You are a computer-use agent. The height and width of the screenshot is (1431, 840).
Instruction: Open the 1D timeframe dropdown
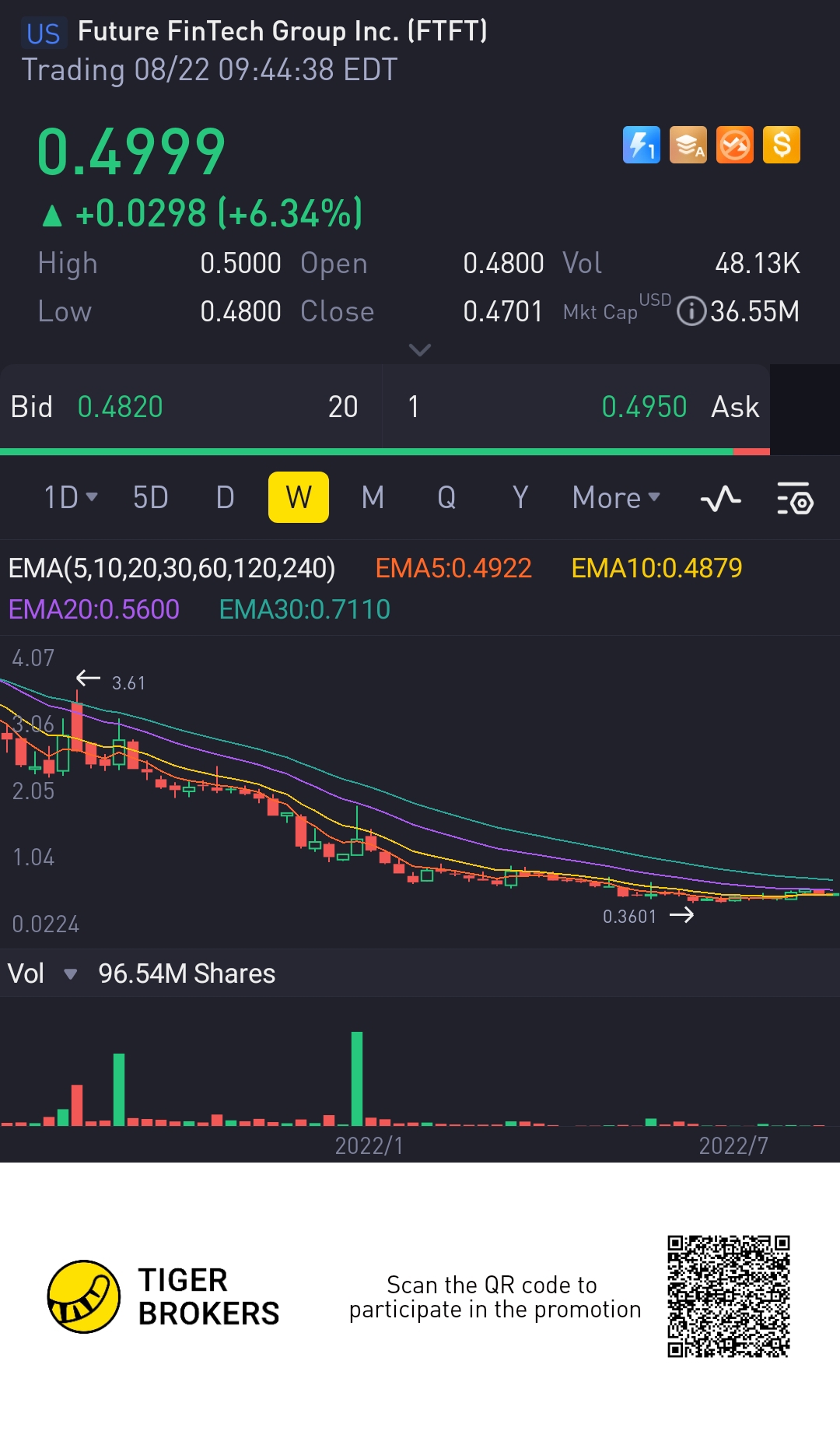[x=70, y=497]
